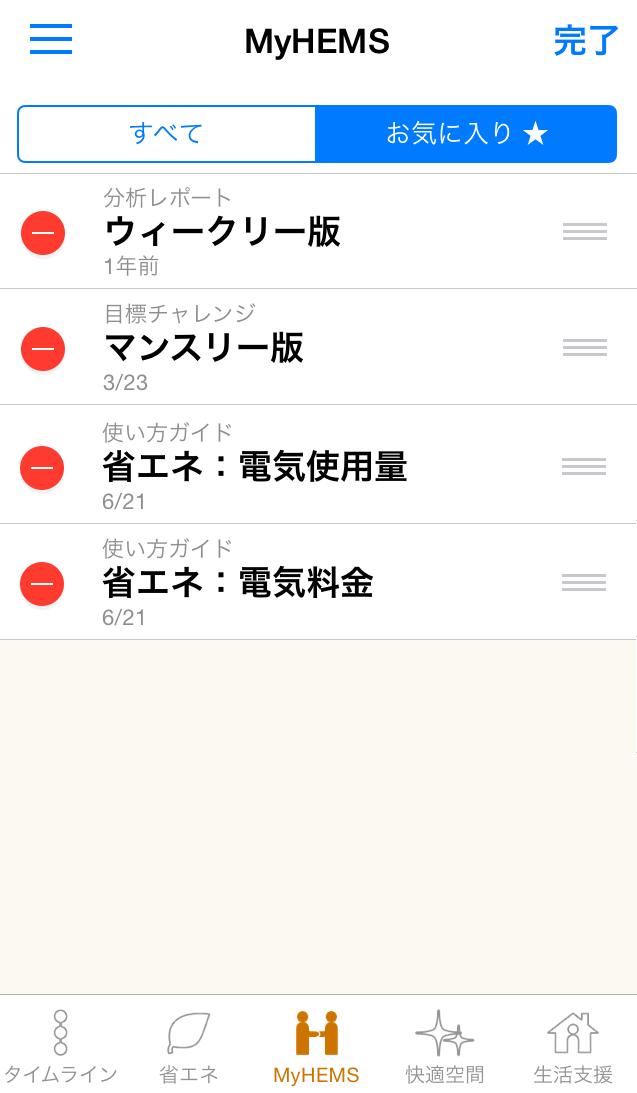This screenshot has width=637, height=1093.
Task: Remove ウィークリー版 with its red minus
Action: 43,233
